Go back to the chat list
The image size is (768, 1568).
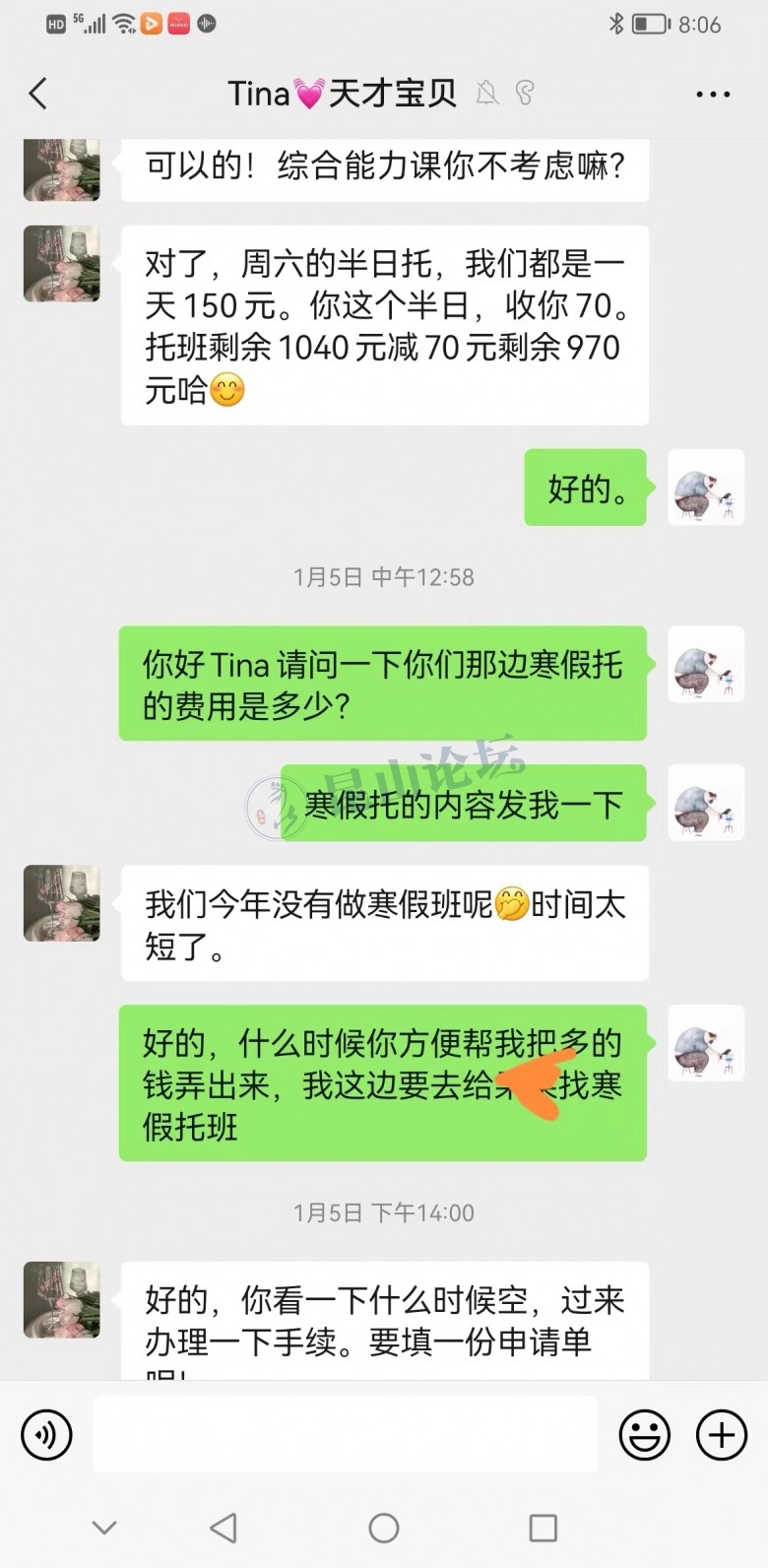coord(38,95)
